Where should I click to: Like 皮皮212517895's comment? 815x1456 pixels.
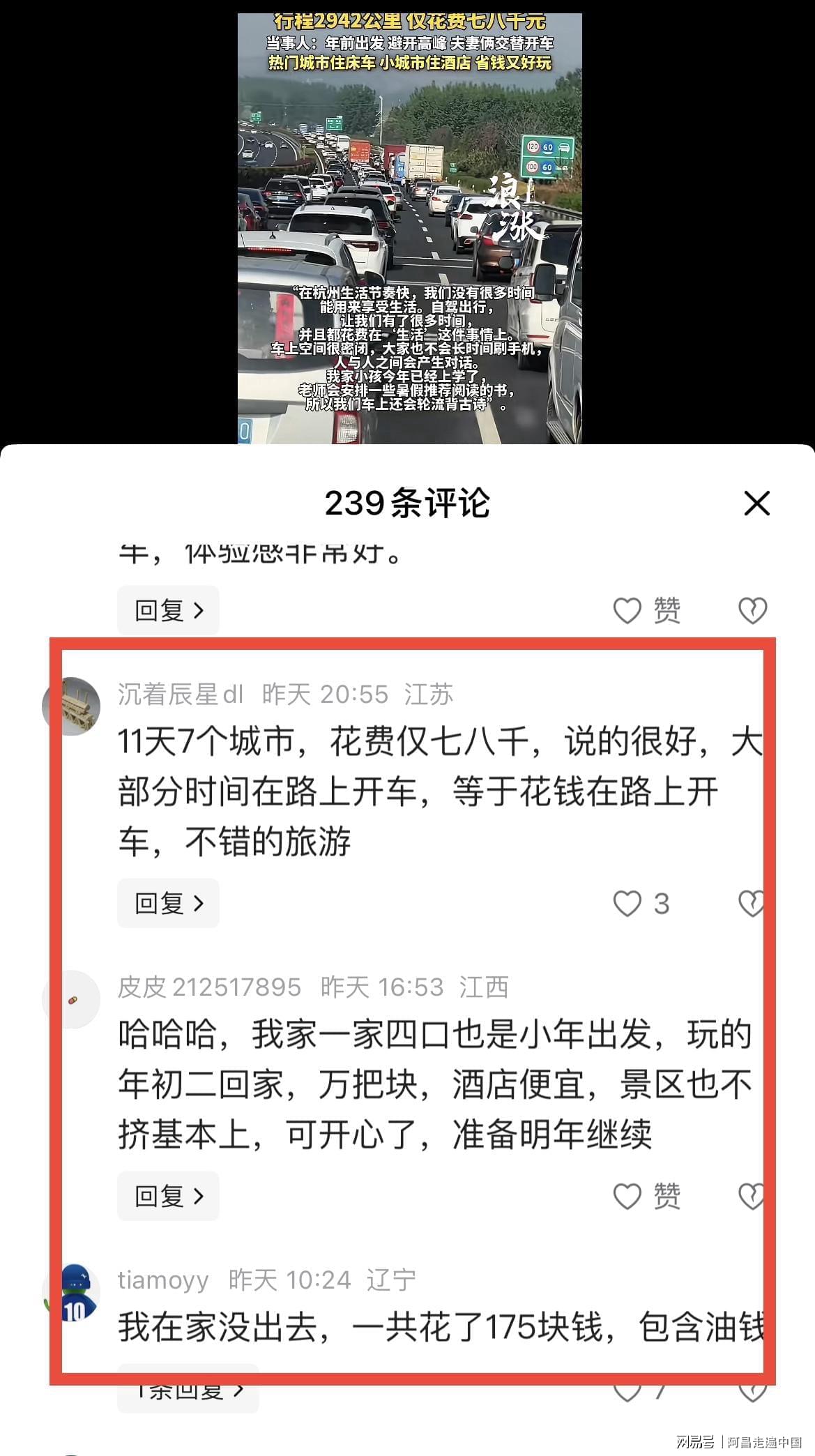(x=627, y=1197)
